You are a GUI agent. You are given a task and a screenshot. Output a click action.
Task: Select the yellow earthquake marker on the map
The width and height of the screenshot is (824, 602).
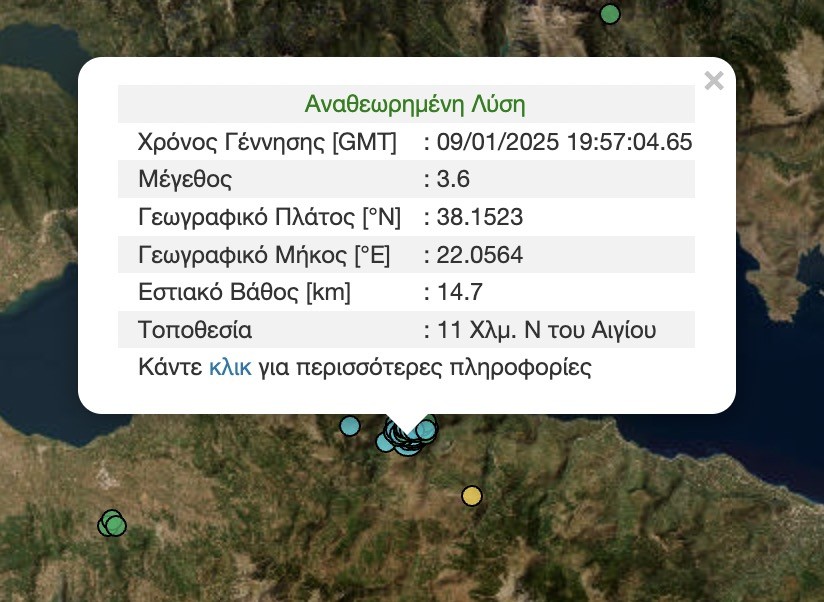pyautogui.click(x=472, y=496)
